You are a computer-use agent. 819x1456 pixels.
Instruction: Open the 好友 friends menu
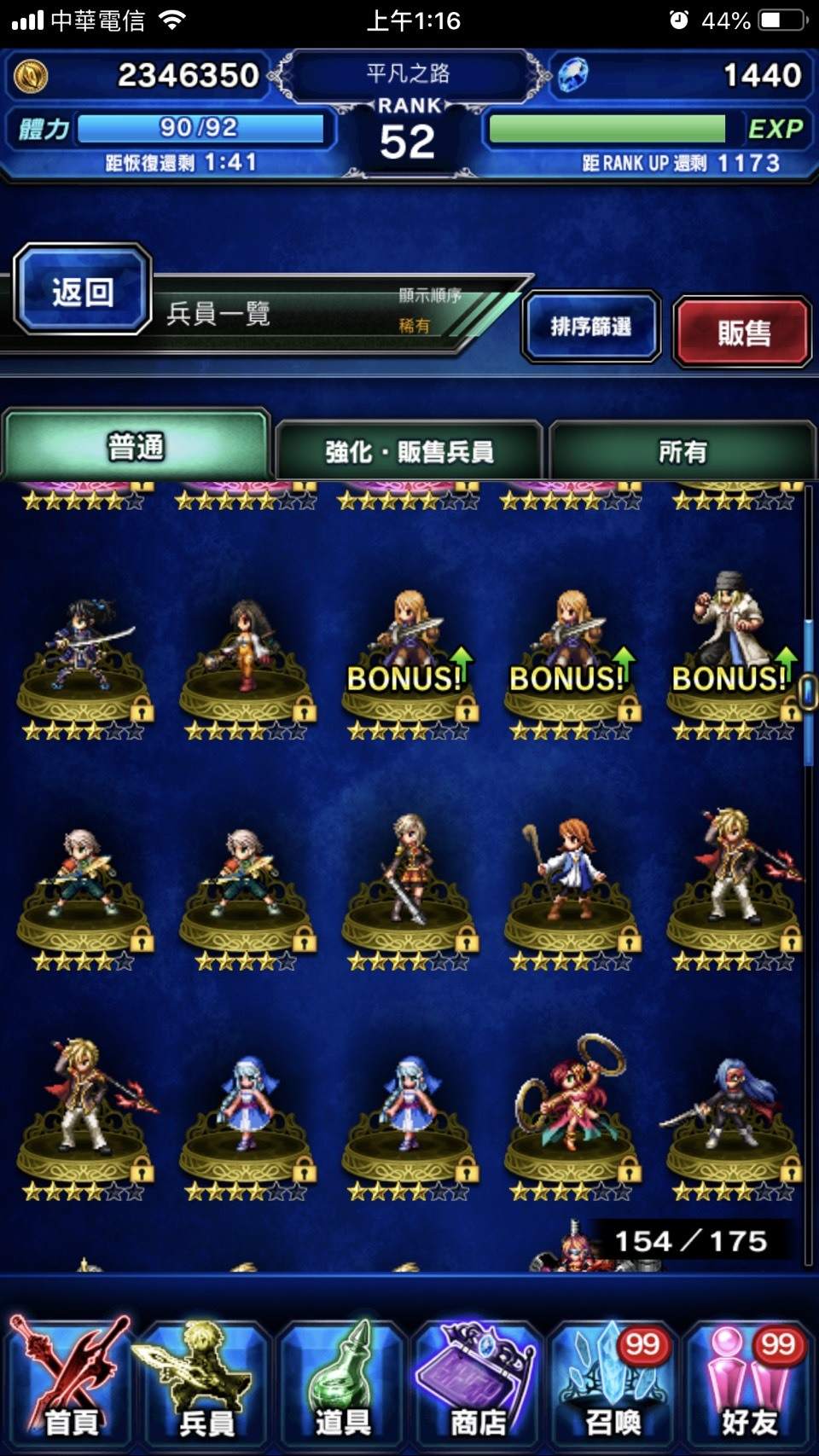(749, 1381)
